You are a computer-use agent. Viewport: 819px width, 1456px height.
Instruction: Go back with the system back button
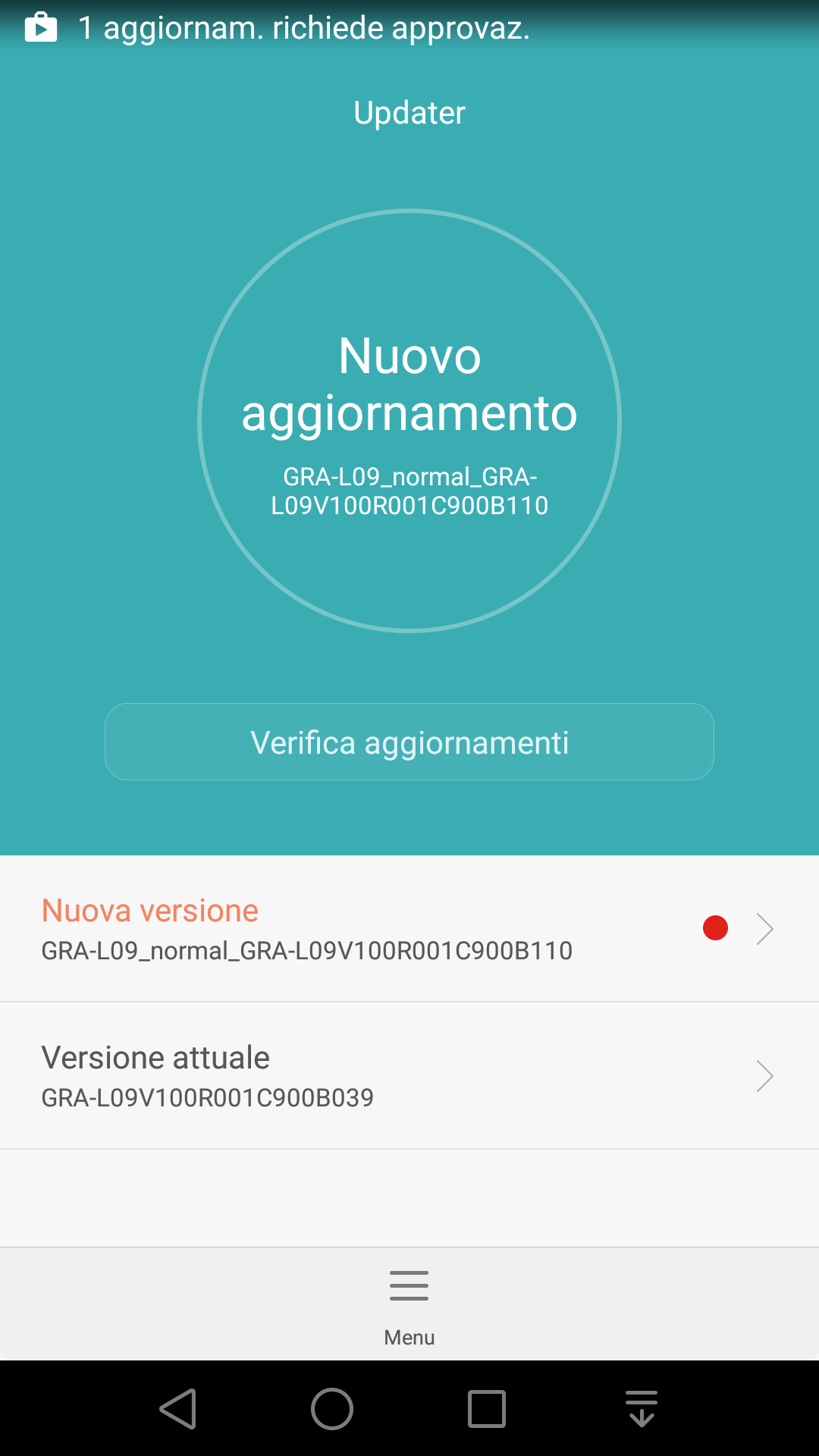(x=179, y=1409)
